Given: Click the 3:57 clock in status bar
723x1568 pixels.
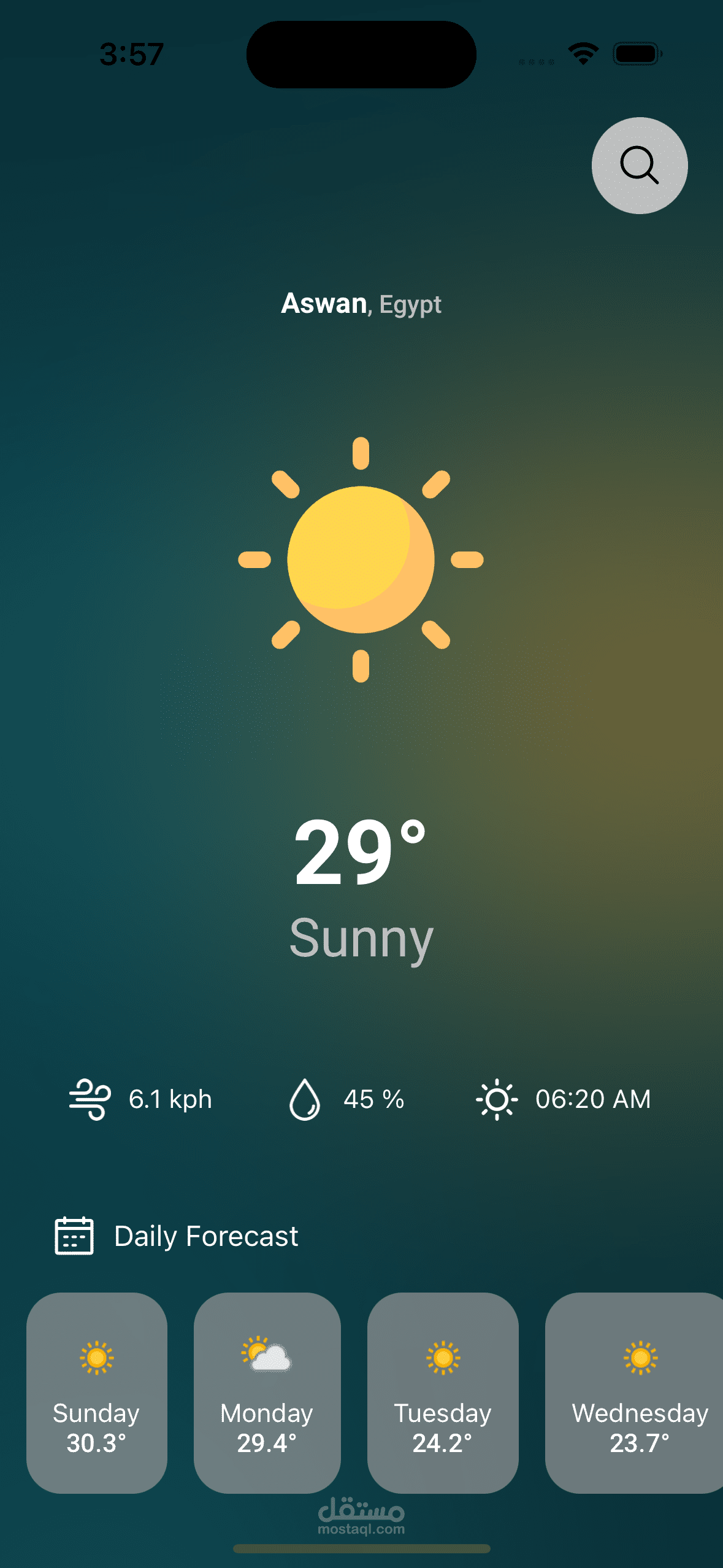Looking at the screenshot, I should coord(132,55).
